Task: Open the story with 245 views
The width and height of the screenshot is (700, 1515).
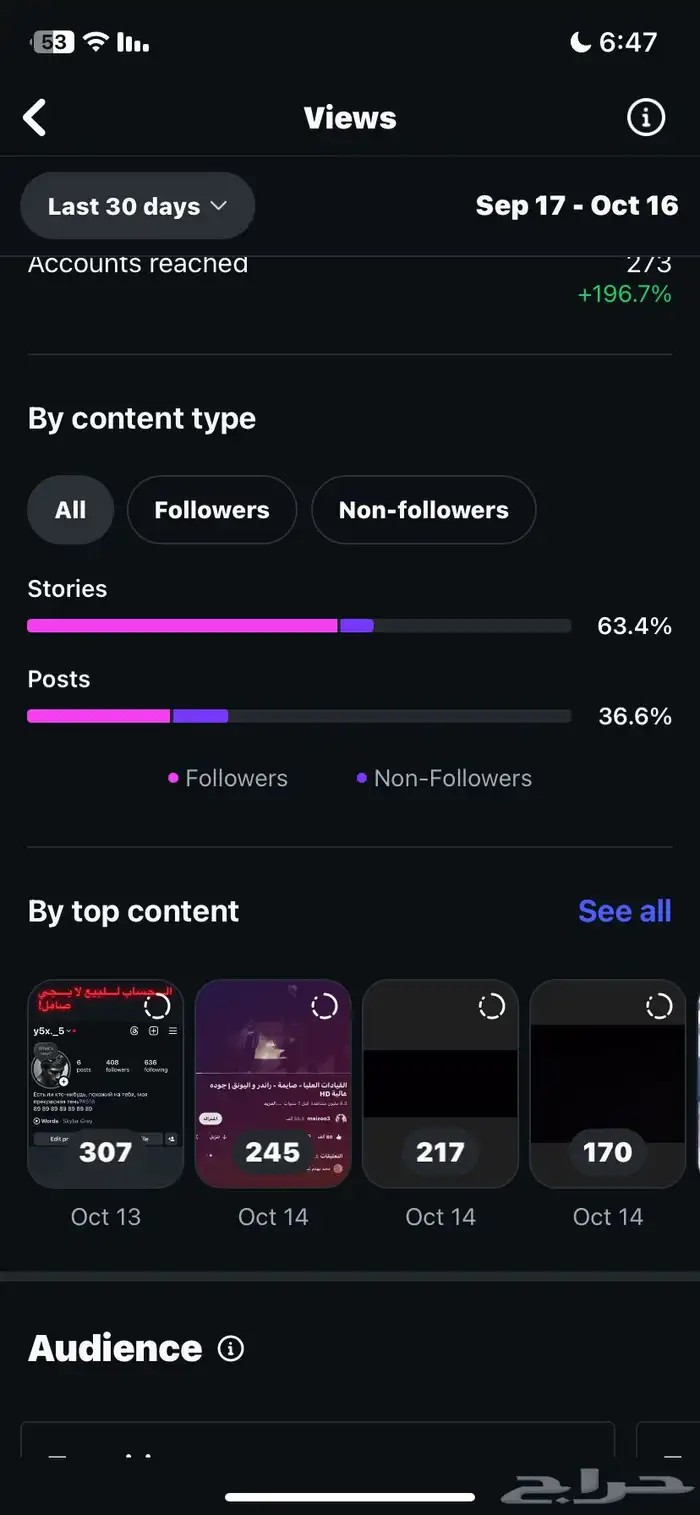Action: (273, 1083)
